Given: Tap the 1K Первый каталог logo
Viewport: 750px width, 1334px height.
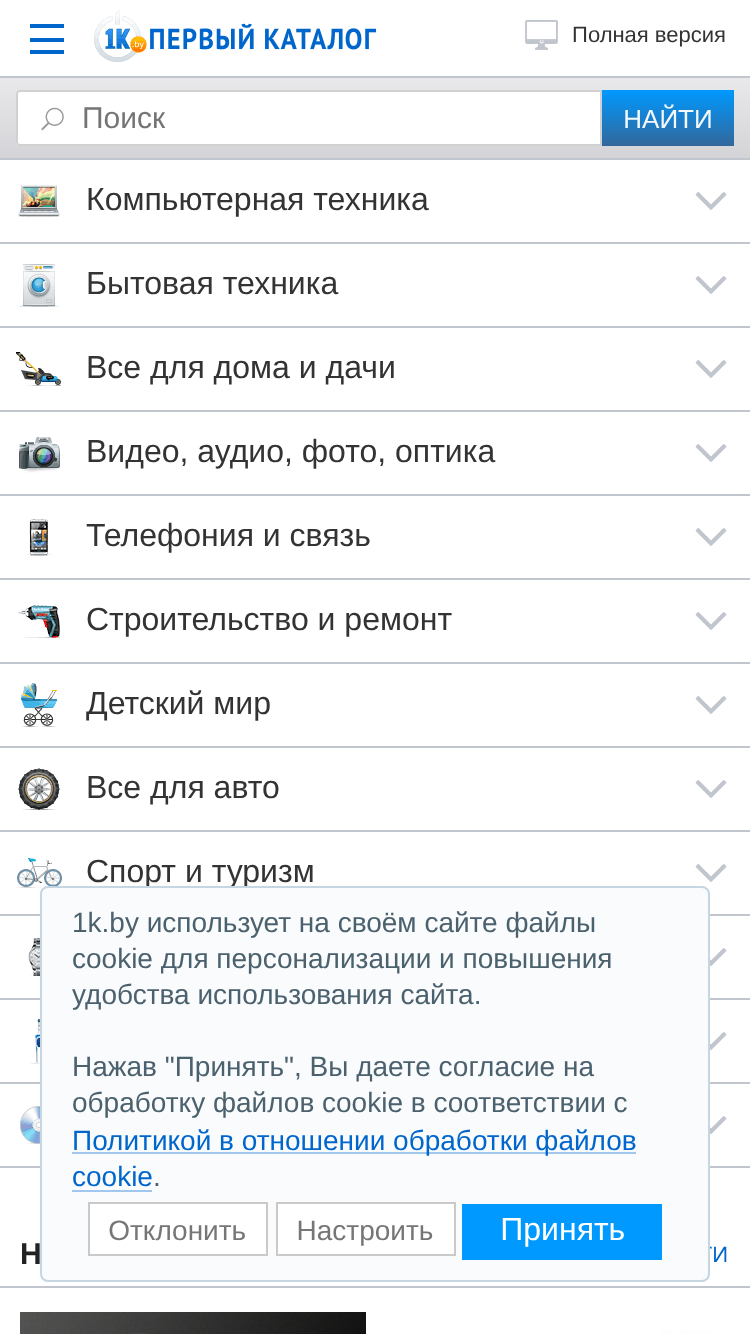Looking at the screenshot, I should [x=236, y=38].
